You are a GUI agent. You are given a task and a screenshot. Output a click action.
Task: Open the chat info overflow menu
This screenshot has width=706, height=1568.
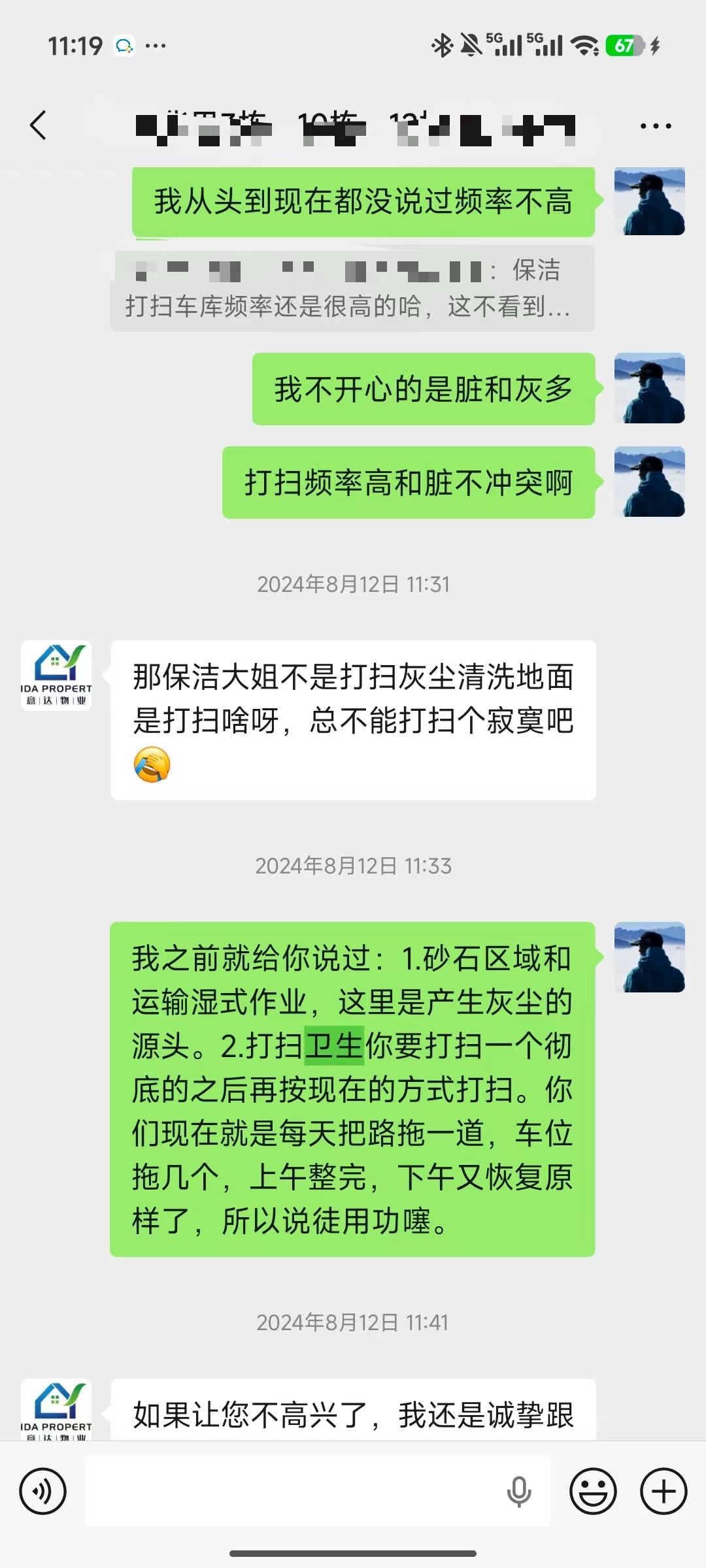(656, 125)
